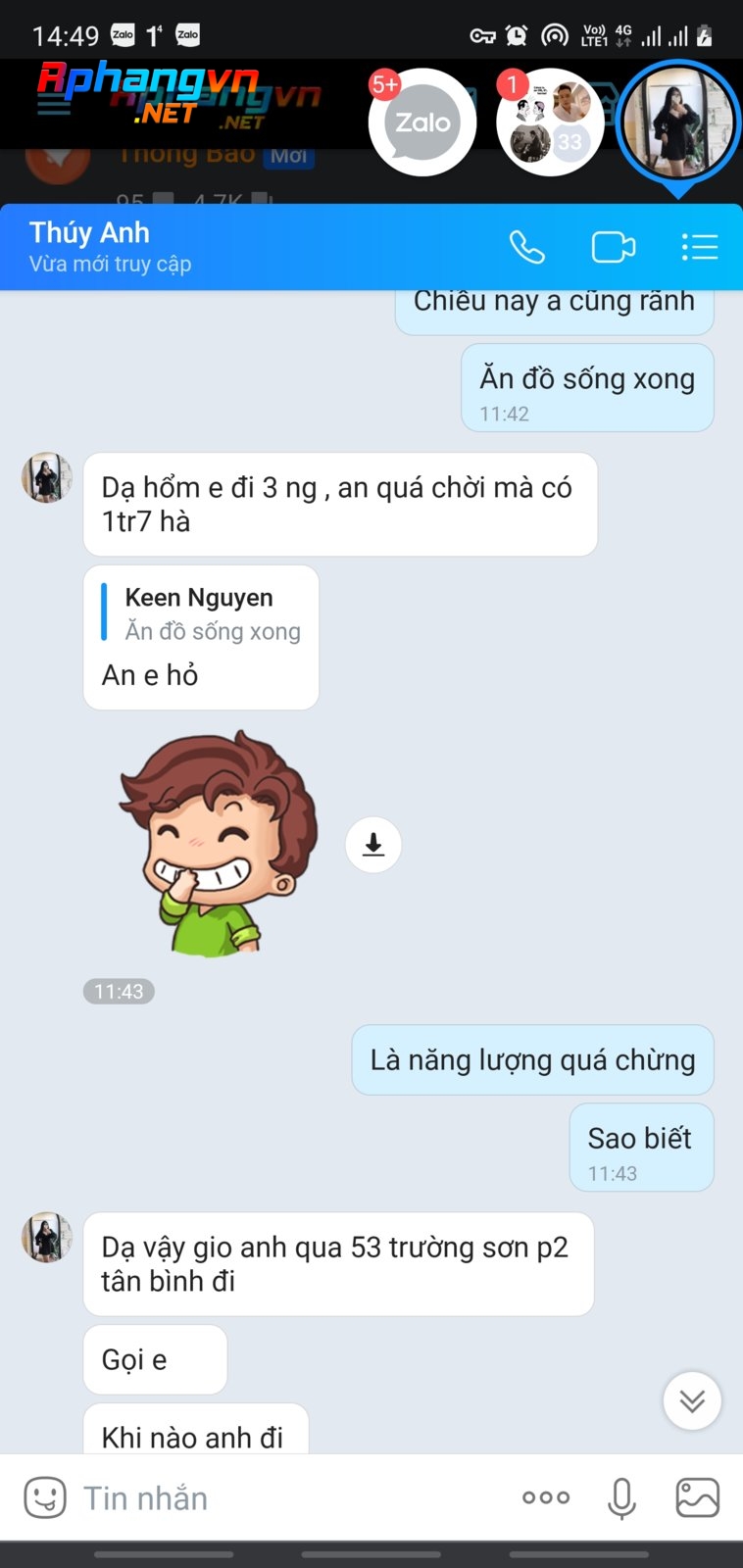Start a video call with Thúy Anh

(x=614, y=247)
